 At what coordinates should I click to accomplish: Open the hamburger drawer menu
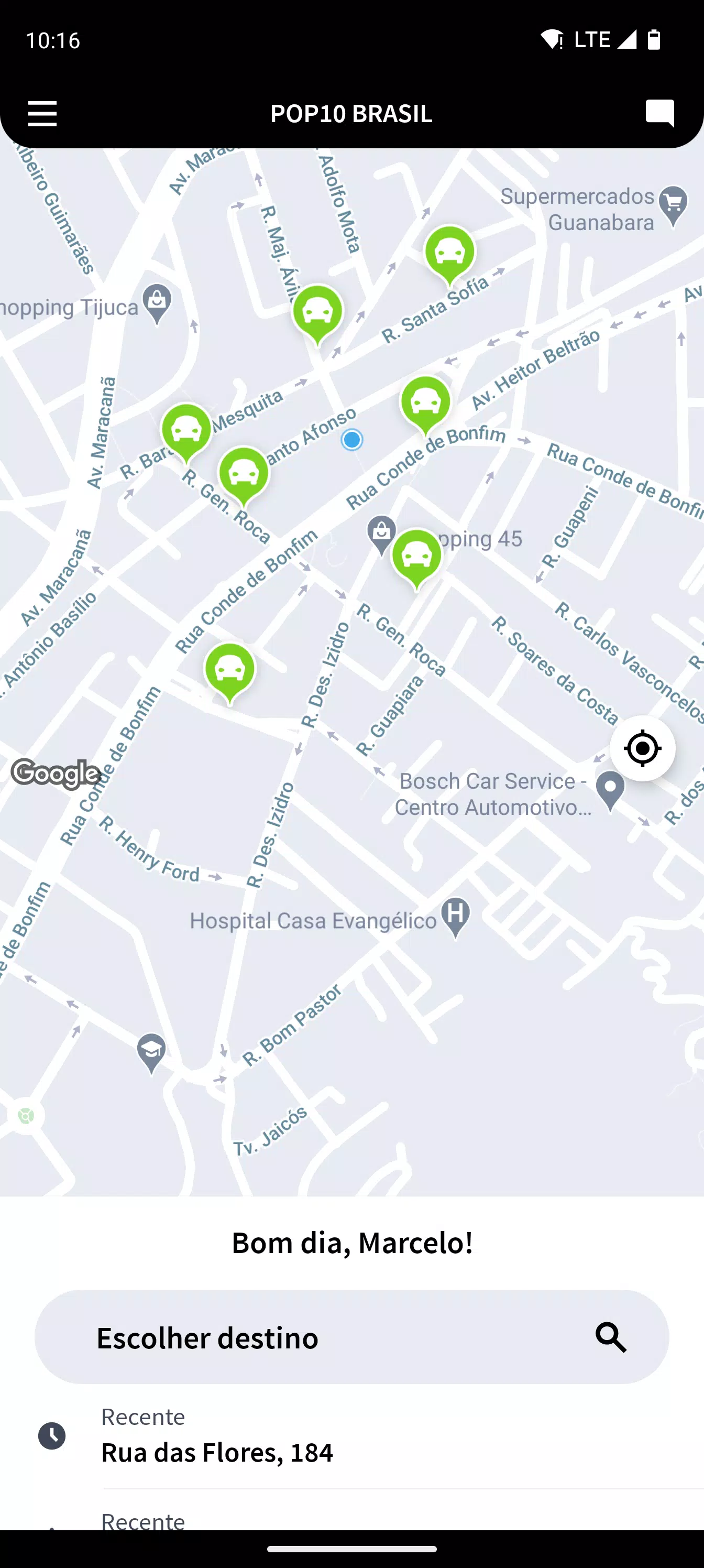[x=42, y=114]
